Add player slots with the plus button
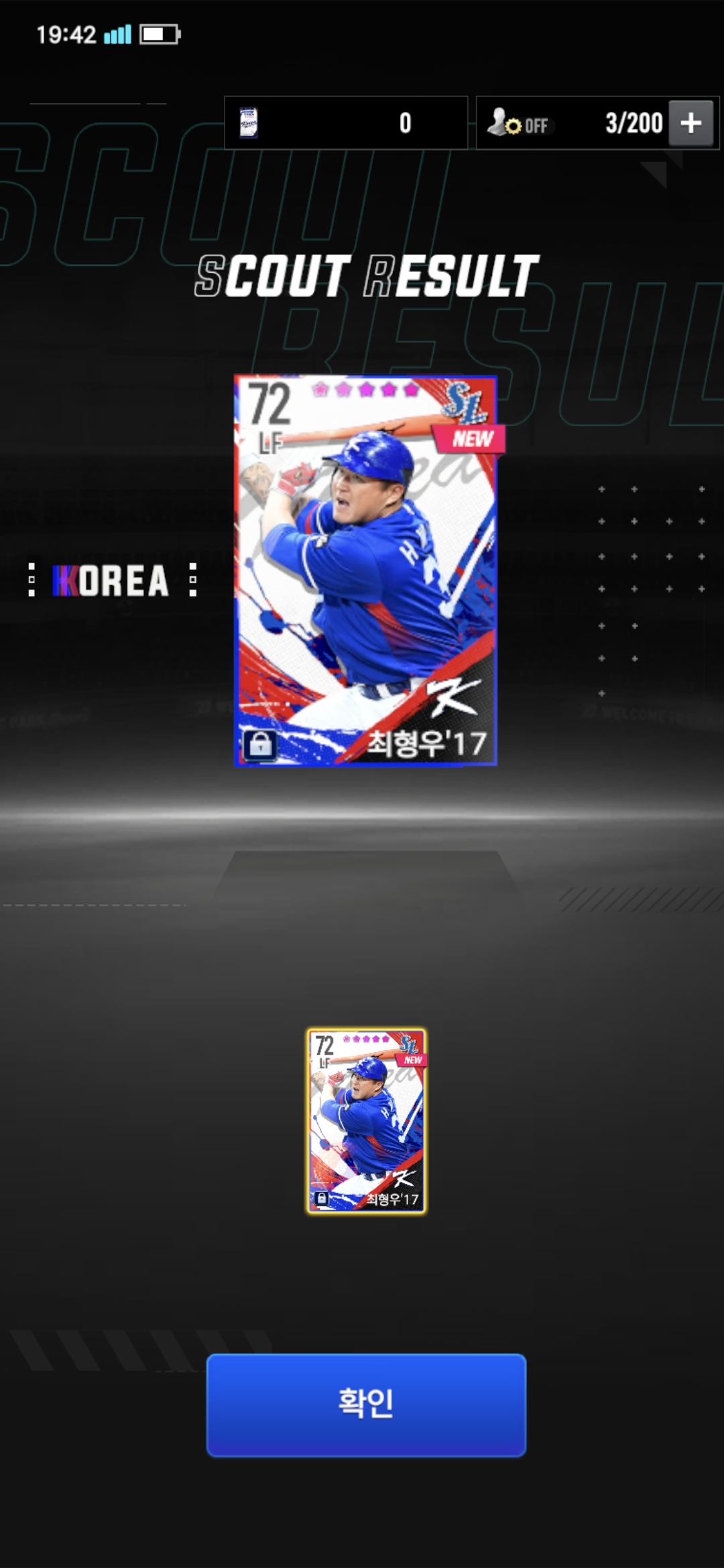This screenshot has width=724, height=1568. pos(690,123)
